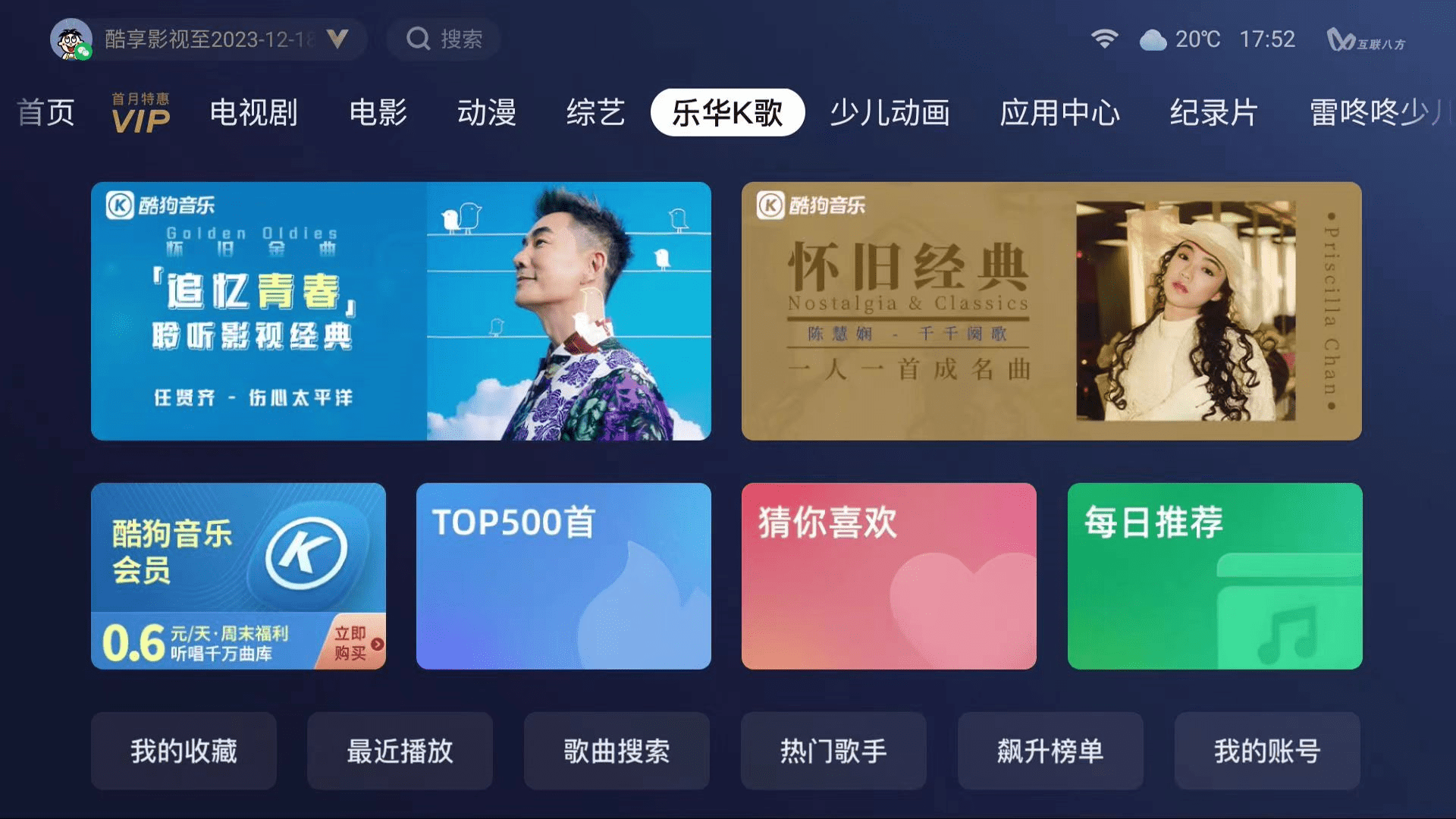Open 我的账号 account page
Viewport: 1456px width, 819px height.
point(1266,751)
